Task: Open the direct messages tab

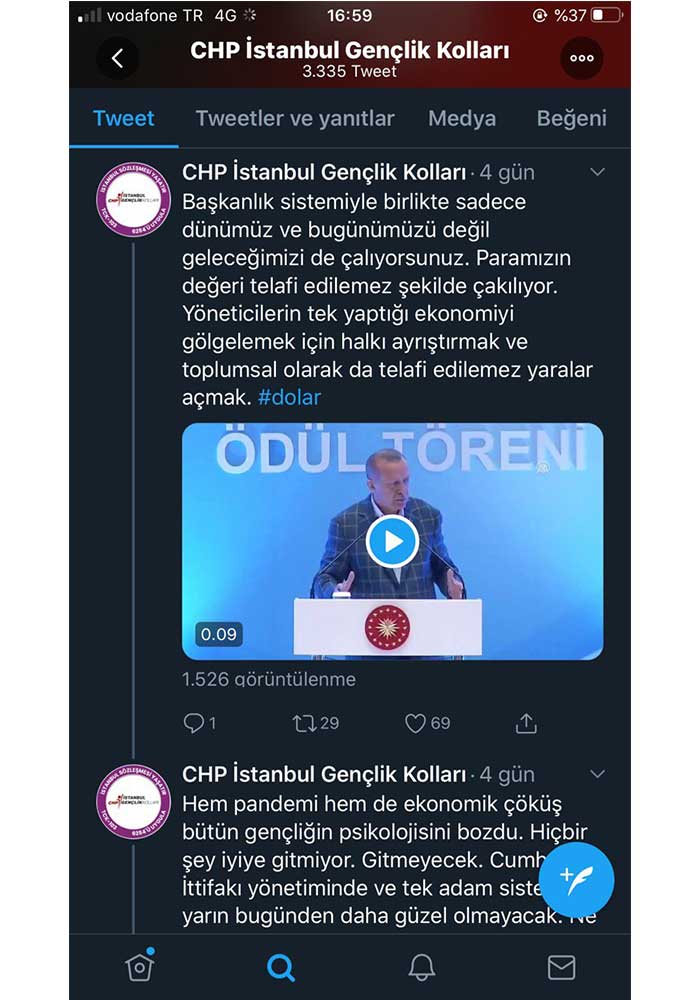Action: pos(561,967)
